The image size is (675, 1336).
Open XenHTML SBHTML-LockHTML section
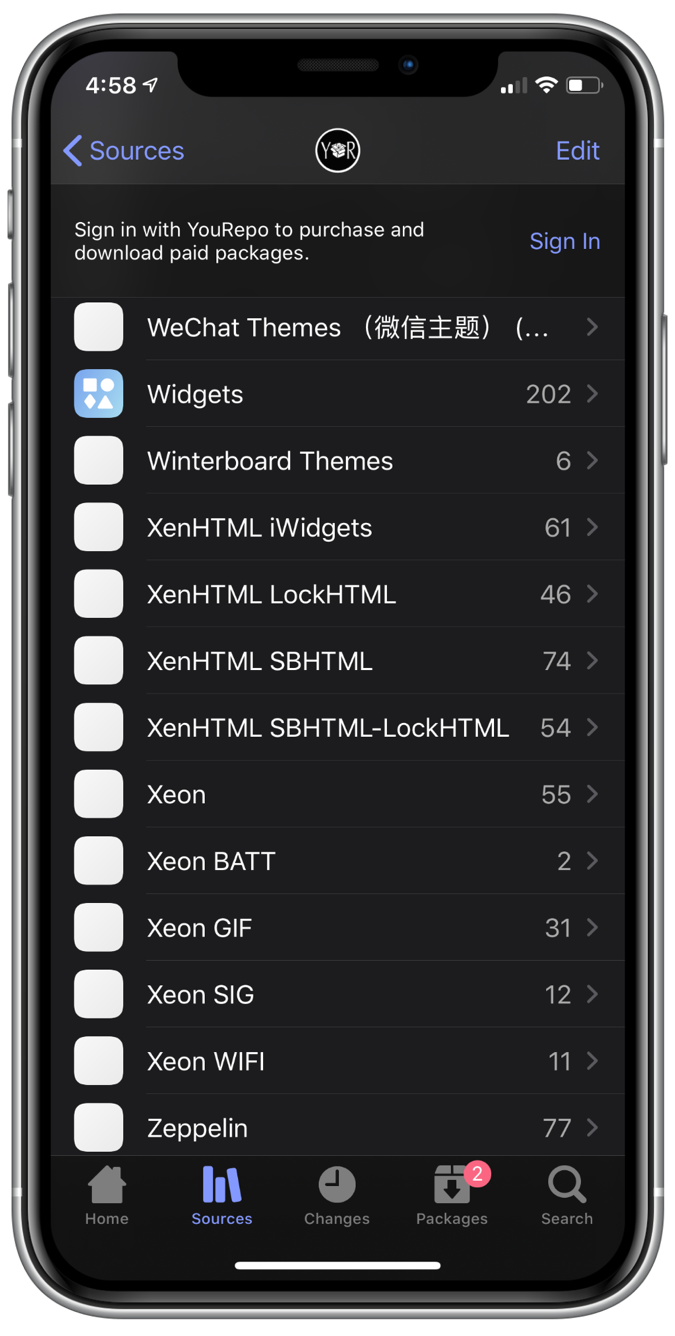coord(338,727)
